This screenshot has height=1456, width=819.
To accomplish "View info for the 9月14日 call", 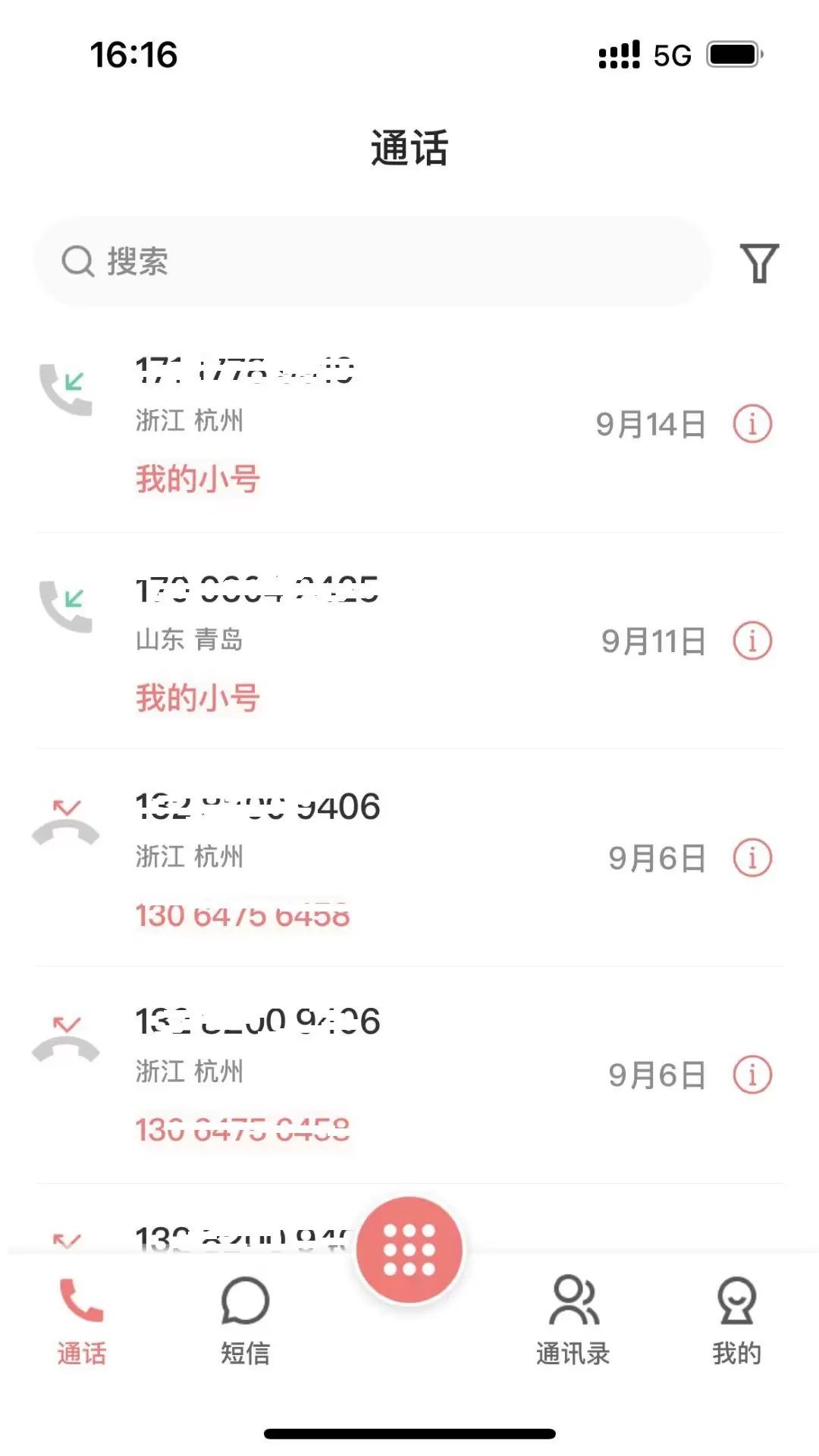I will [x=752, y=424].
